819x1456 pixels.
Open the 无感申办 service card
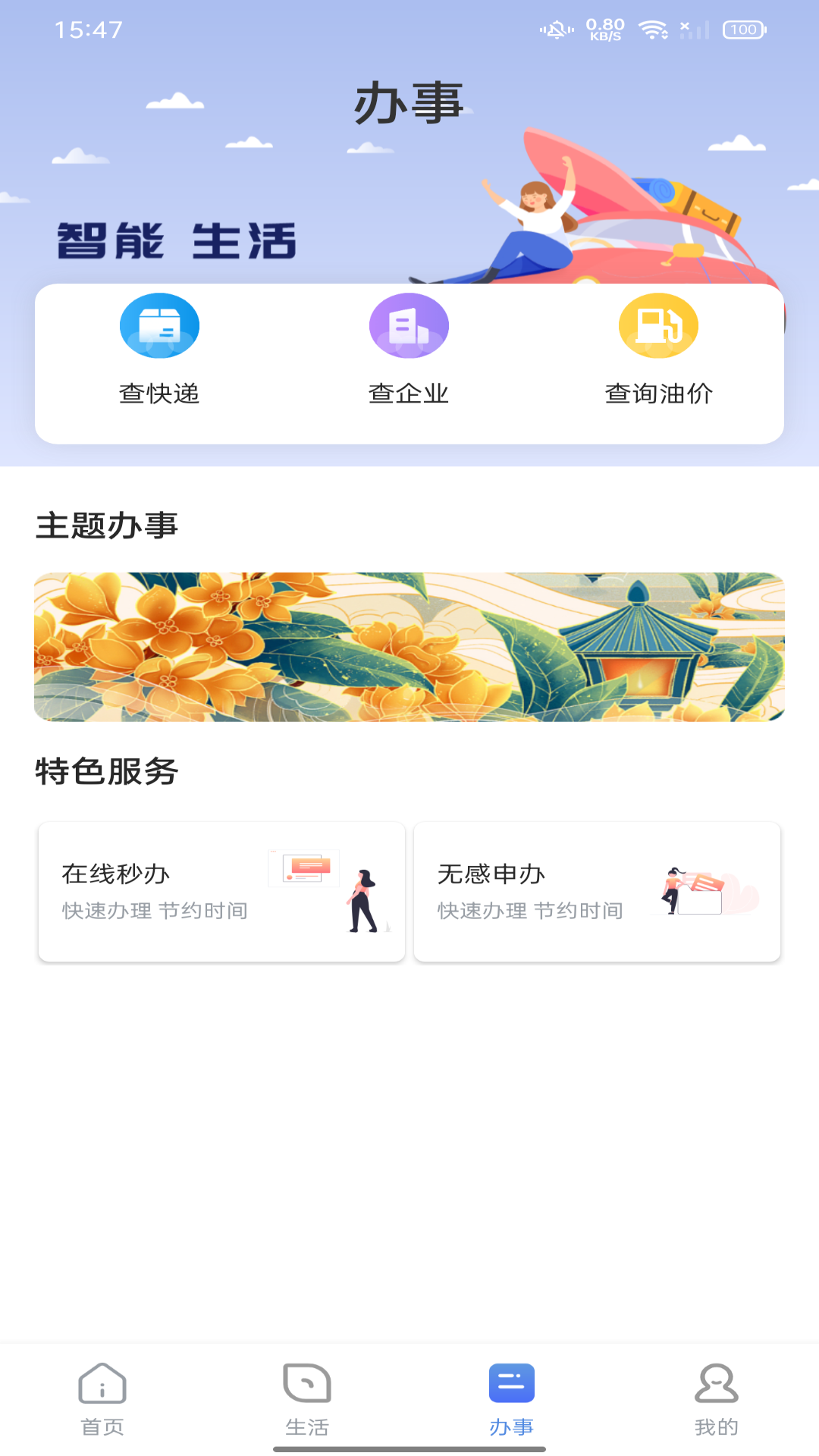(x=597, y=892)
